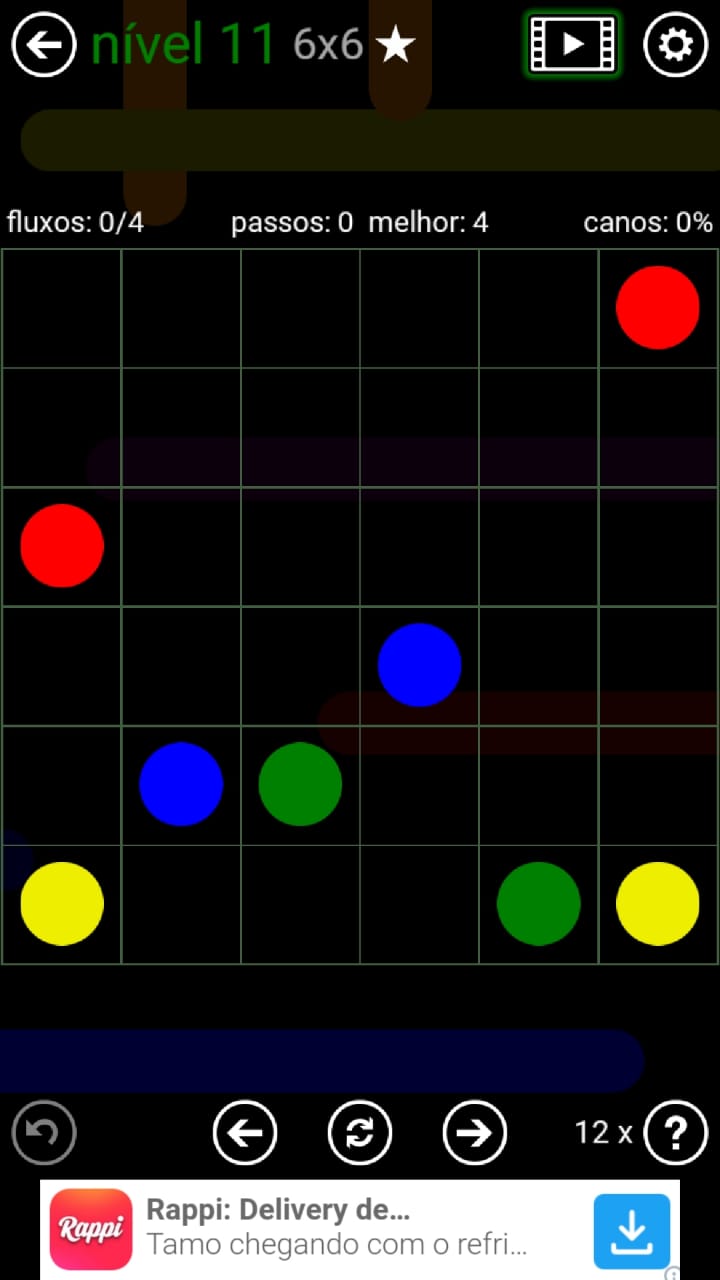
Task: Select the yellow dot in the bottom-right cell
Action: coord(657,903)
